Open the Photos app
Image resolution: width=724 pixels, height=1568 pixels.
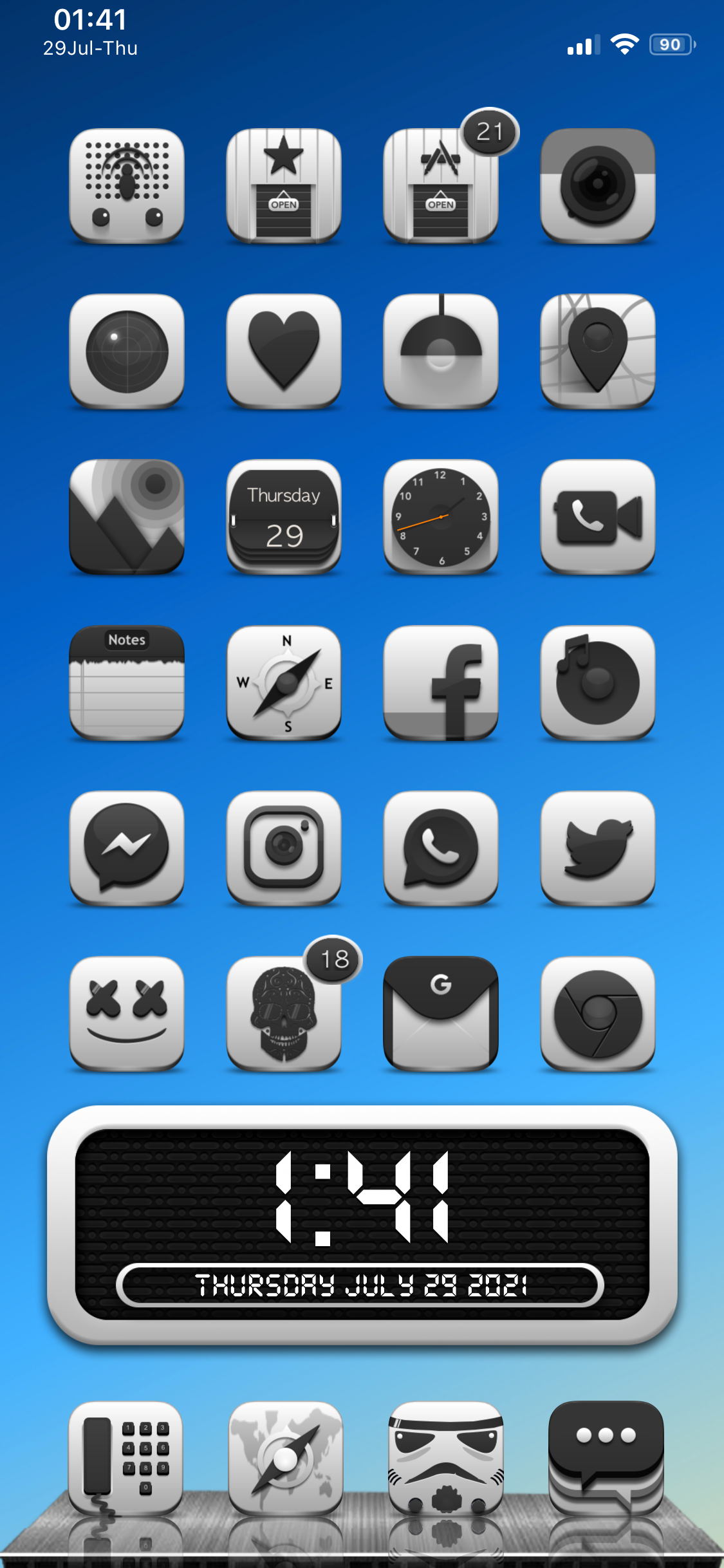point(127,516)
